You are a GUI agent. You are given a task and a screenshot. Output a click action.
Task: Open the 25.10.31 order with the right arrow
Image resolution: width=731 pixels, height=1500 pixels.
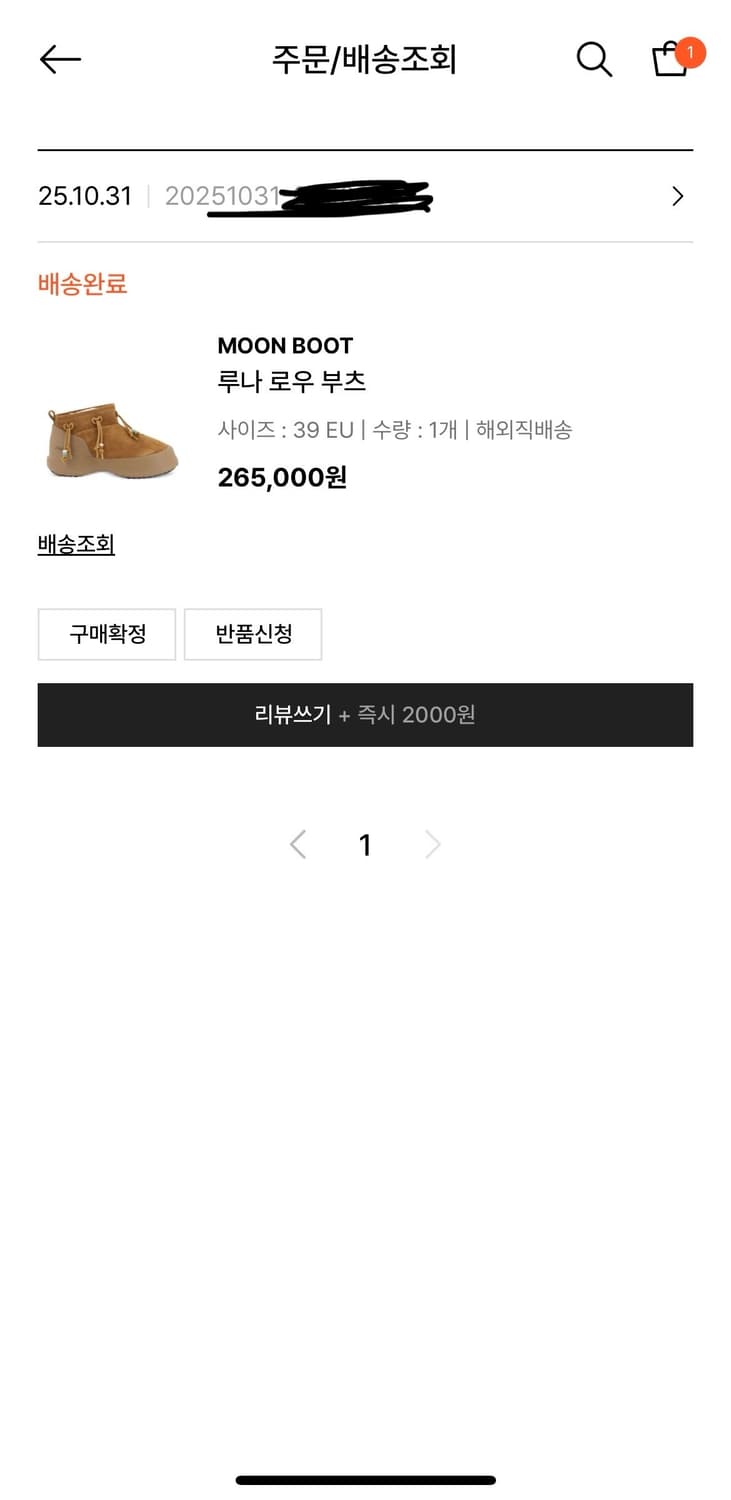pyautogui.click(x=677, y=196)
